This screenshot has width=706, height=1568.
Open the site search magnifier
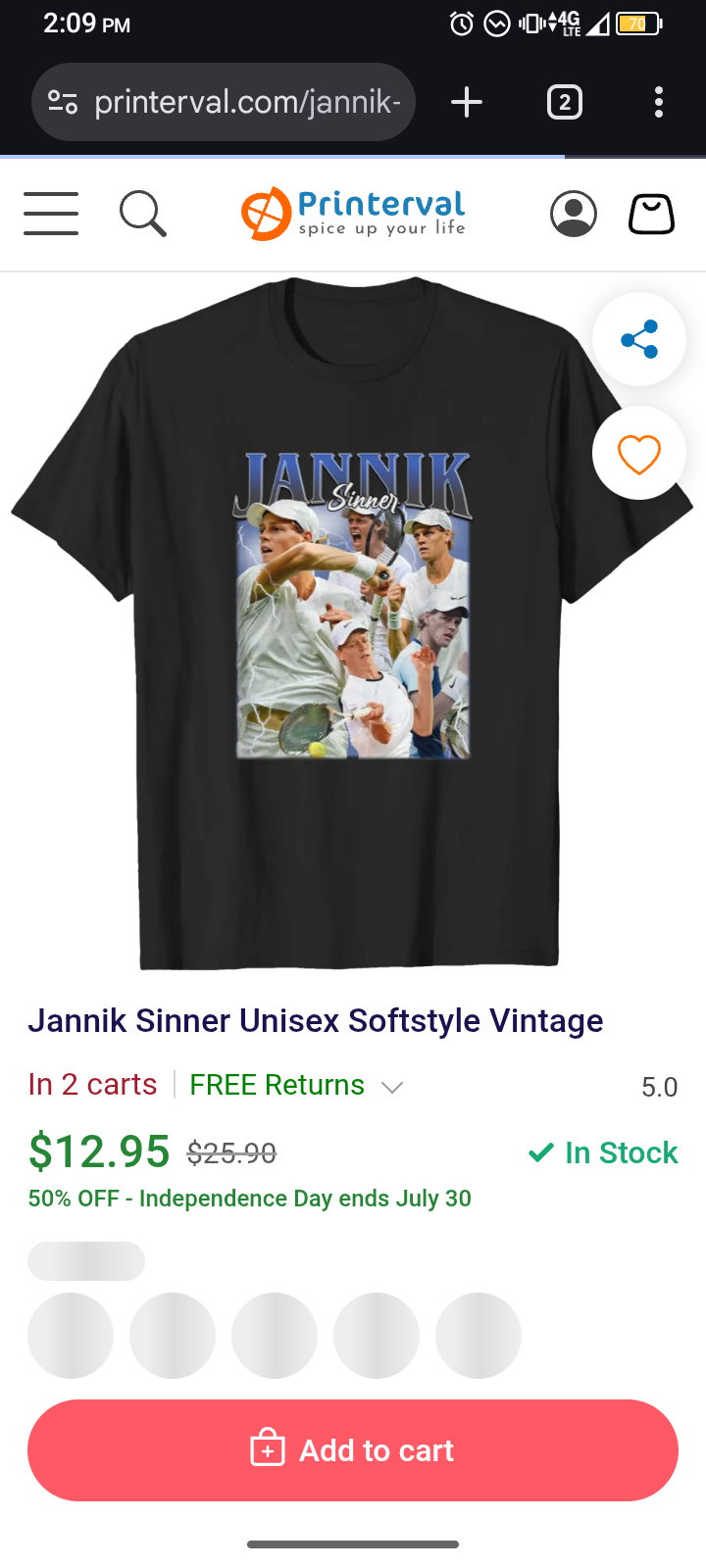[143, 214]
